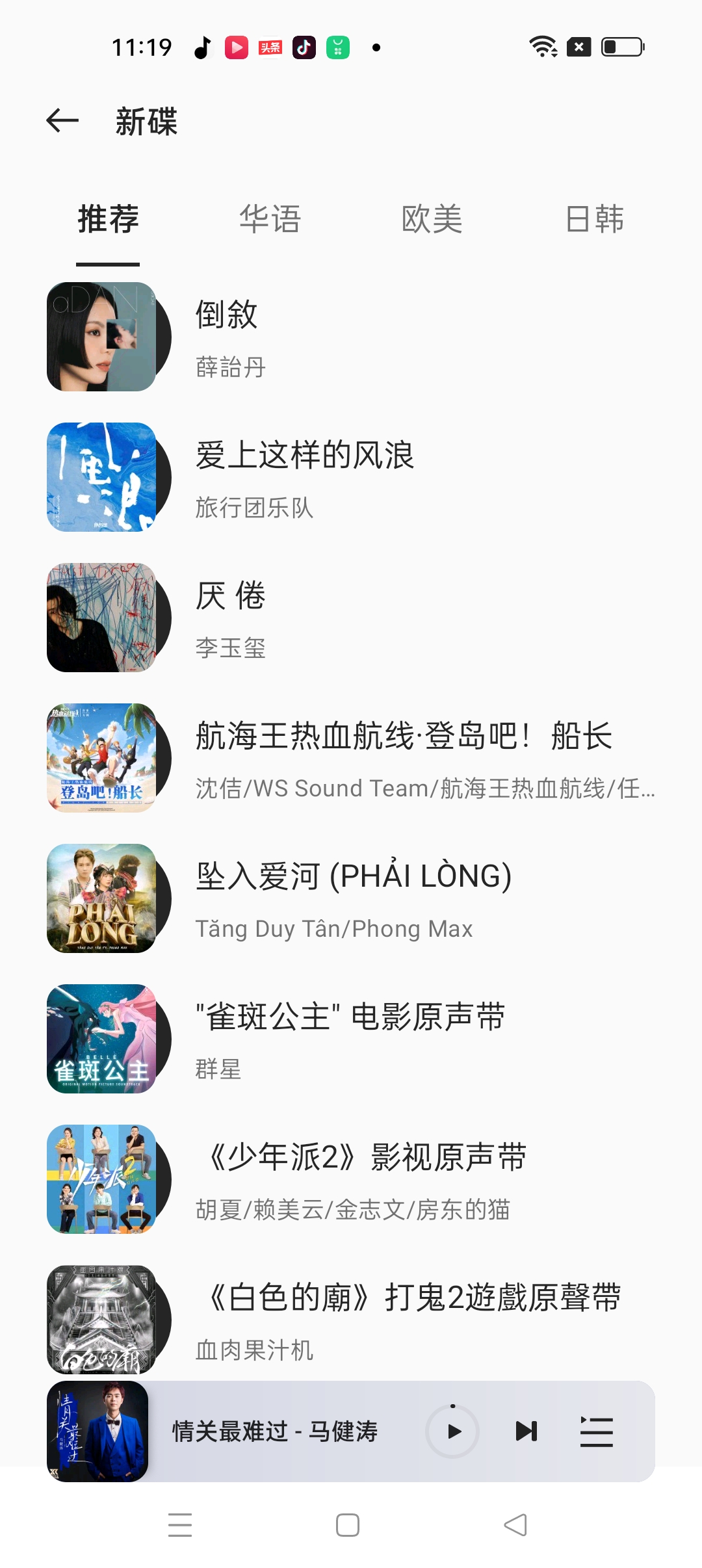
Task: Open《白色的廟》打鬼2遊戲原聲帶 album
Action: tap(351, 1320)
